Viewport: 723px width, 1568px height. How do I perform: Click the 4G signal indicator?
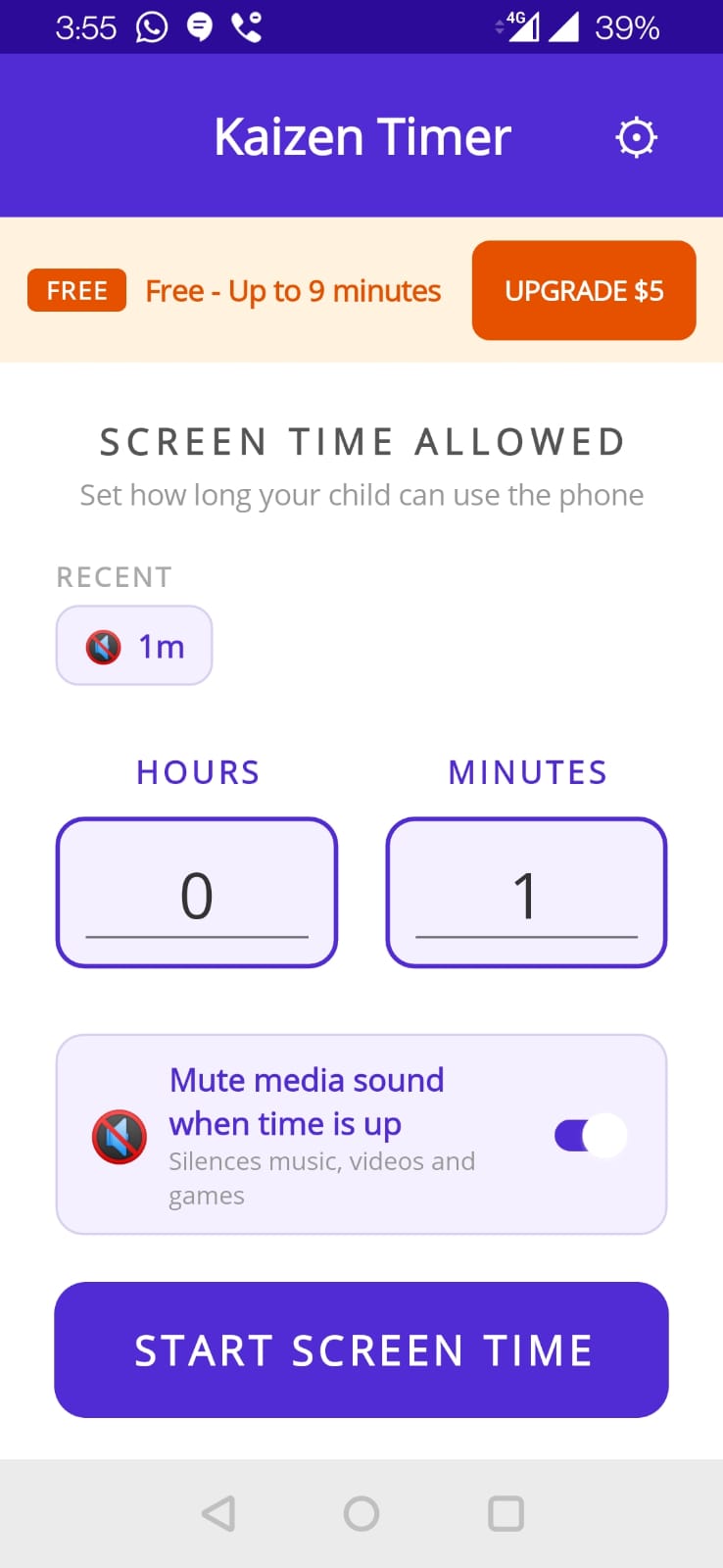tap(520, 26)
